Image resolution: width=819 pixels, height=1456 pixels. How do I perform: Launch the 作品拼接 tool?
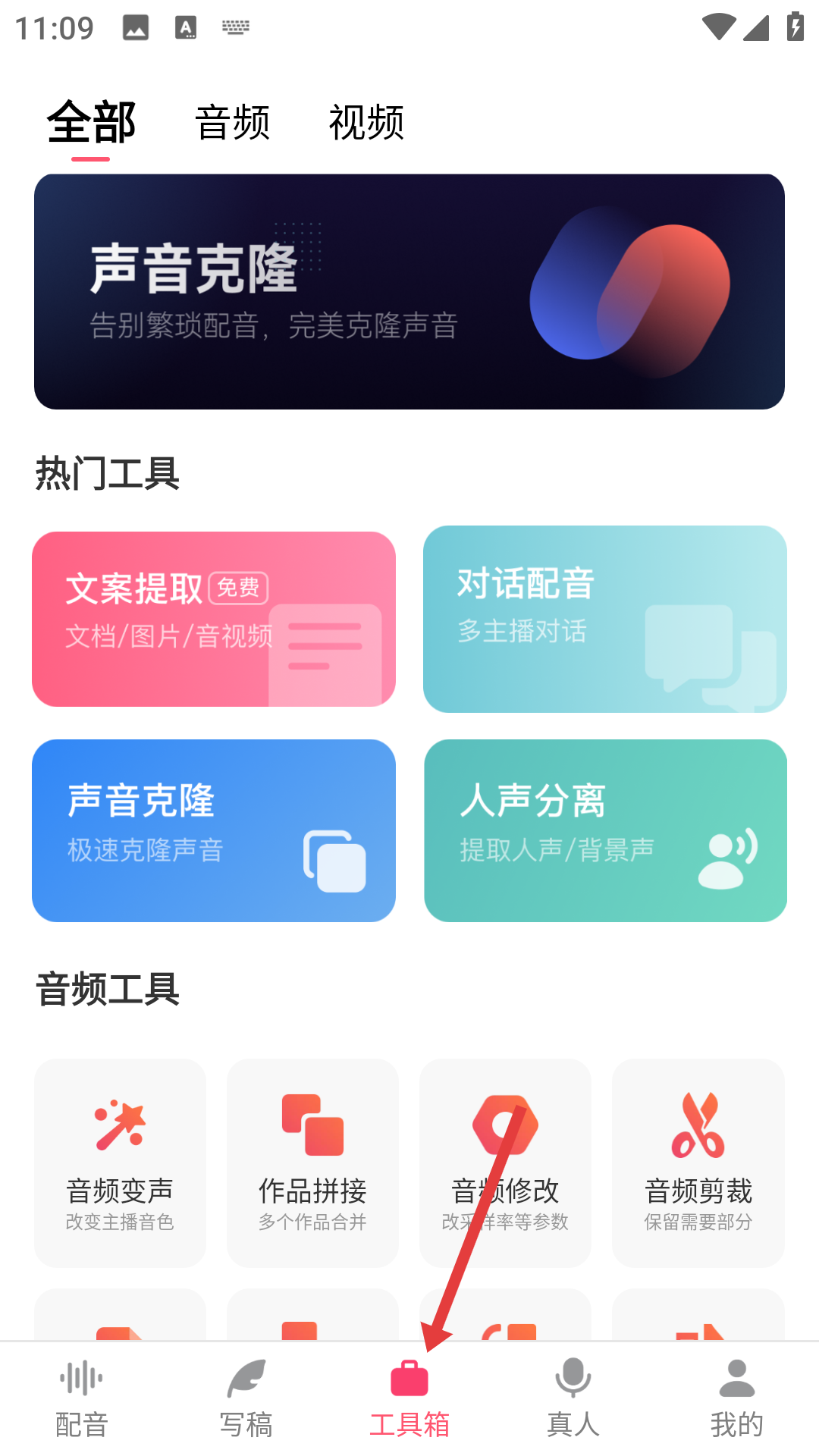click(x=312, y=1163)
